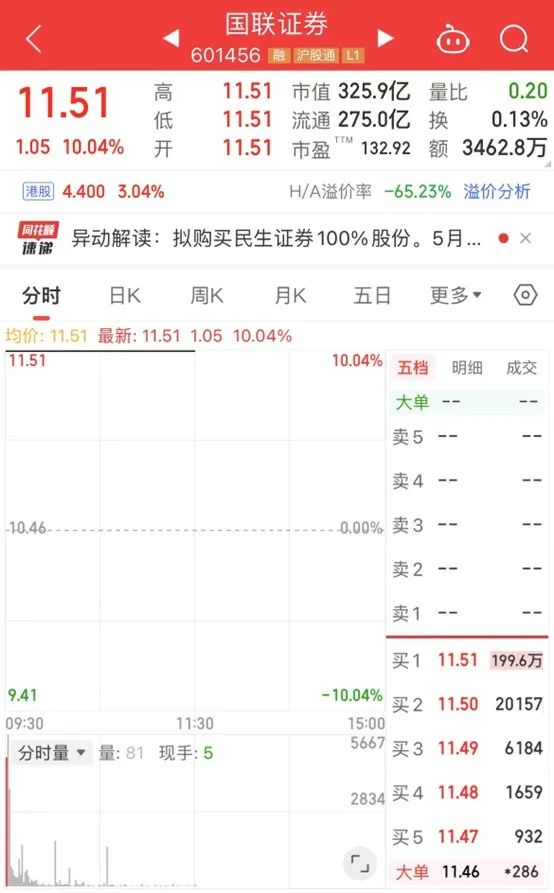Select the 分时 chart tab
This screenshot has width=554, height=893.
(41, 296)
